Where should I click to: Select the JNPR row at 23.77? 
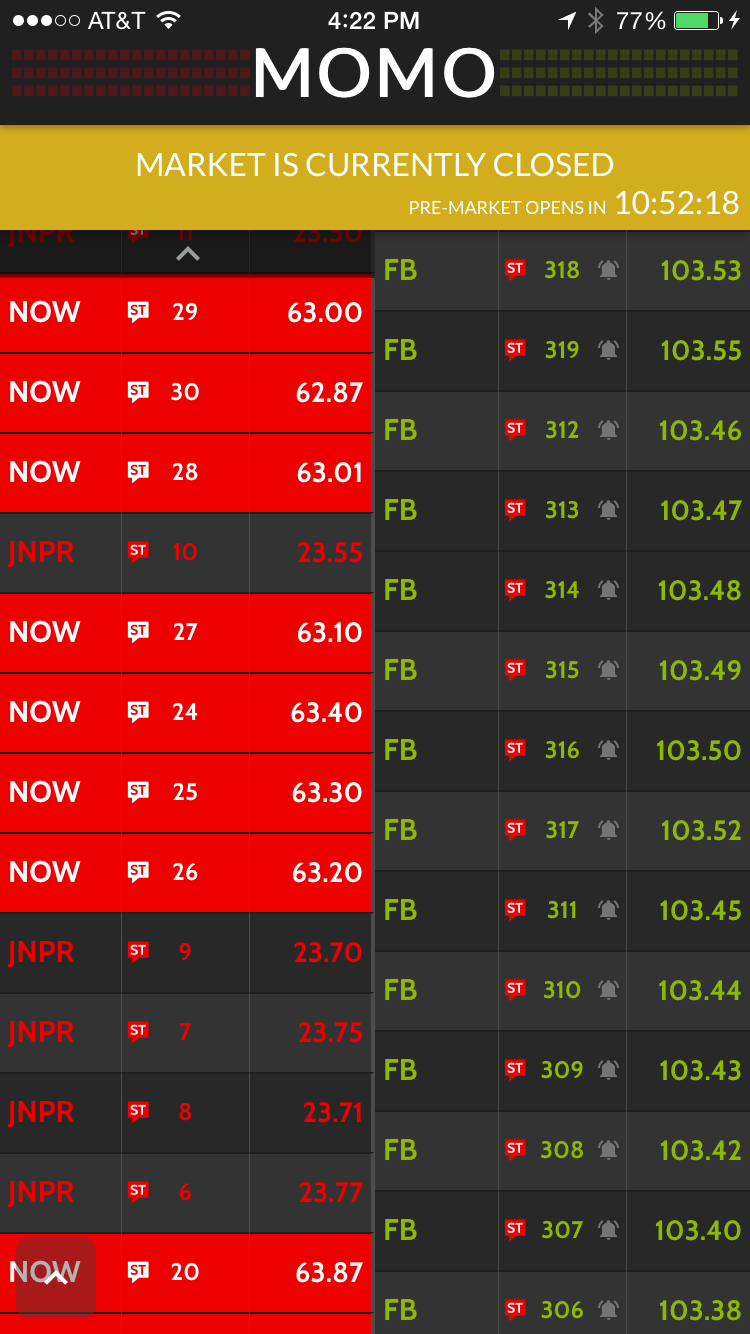tap(186, 1192)
